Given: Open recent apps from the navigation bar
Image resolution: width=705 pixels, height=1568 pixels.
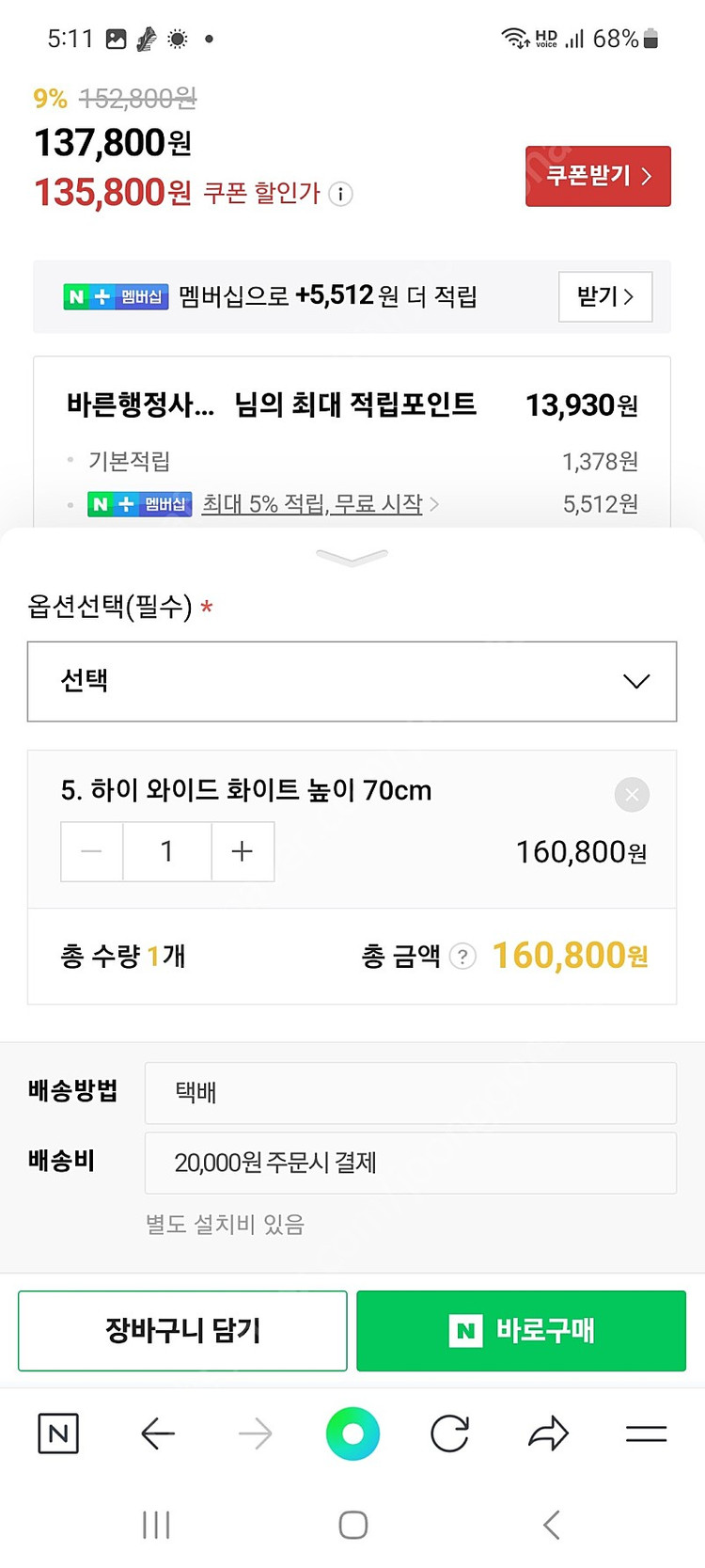Looking at the screenshot, I should [155, 1526].
